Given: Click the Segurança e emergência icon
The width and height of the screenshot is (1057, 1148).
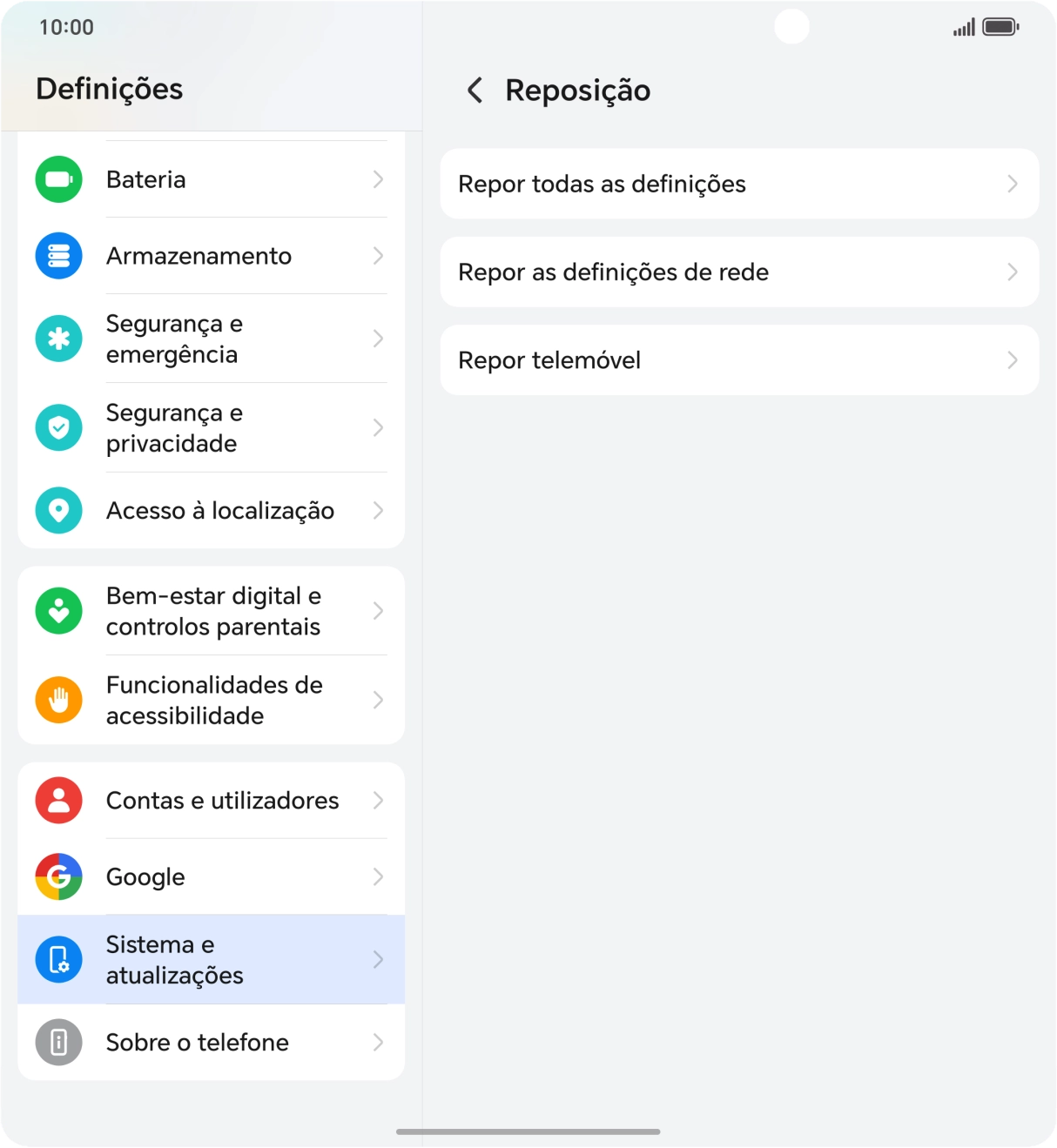Looking at the screenshot, I should [57, 339].
